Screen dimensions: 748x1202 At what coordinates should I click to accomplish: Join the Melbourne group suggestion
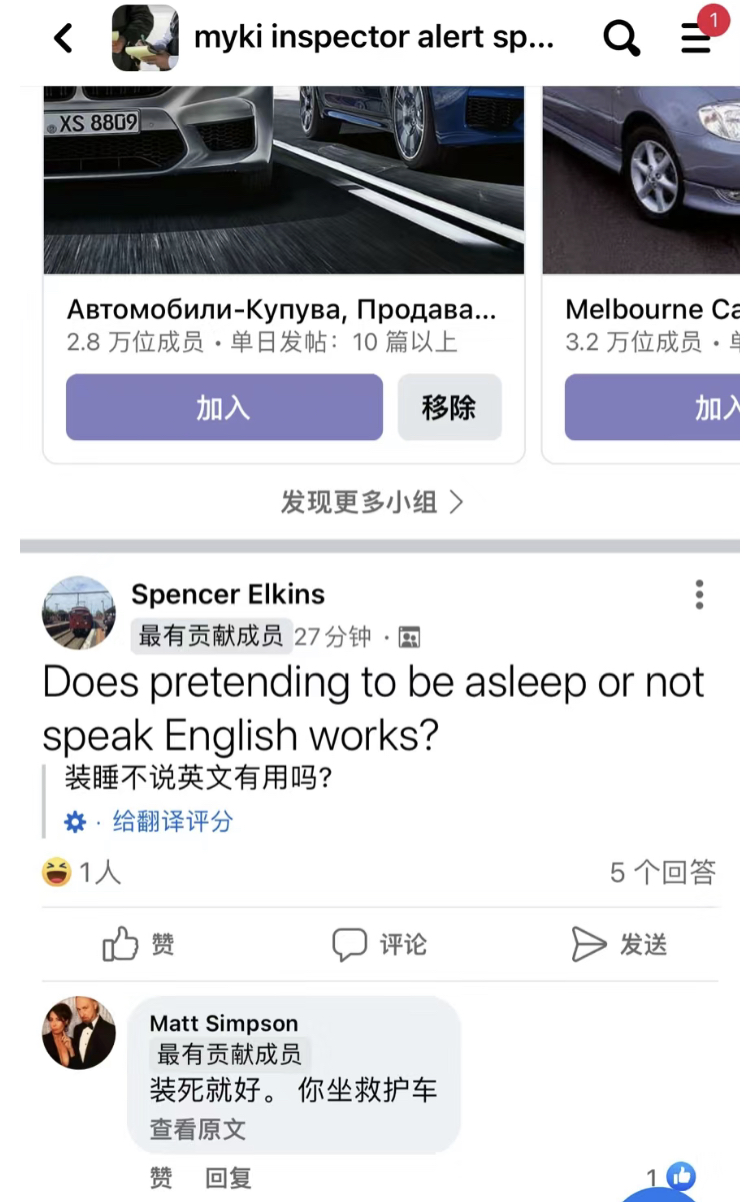(655, 407)
